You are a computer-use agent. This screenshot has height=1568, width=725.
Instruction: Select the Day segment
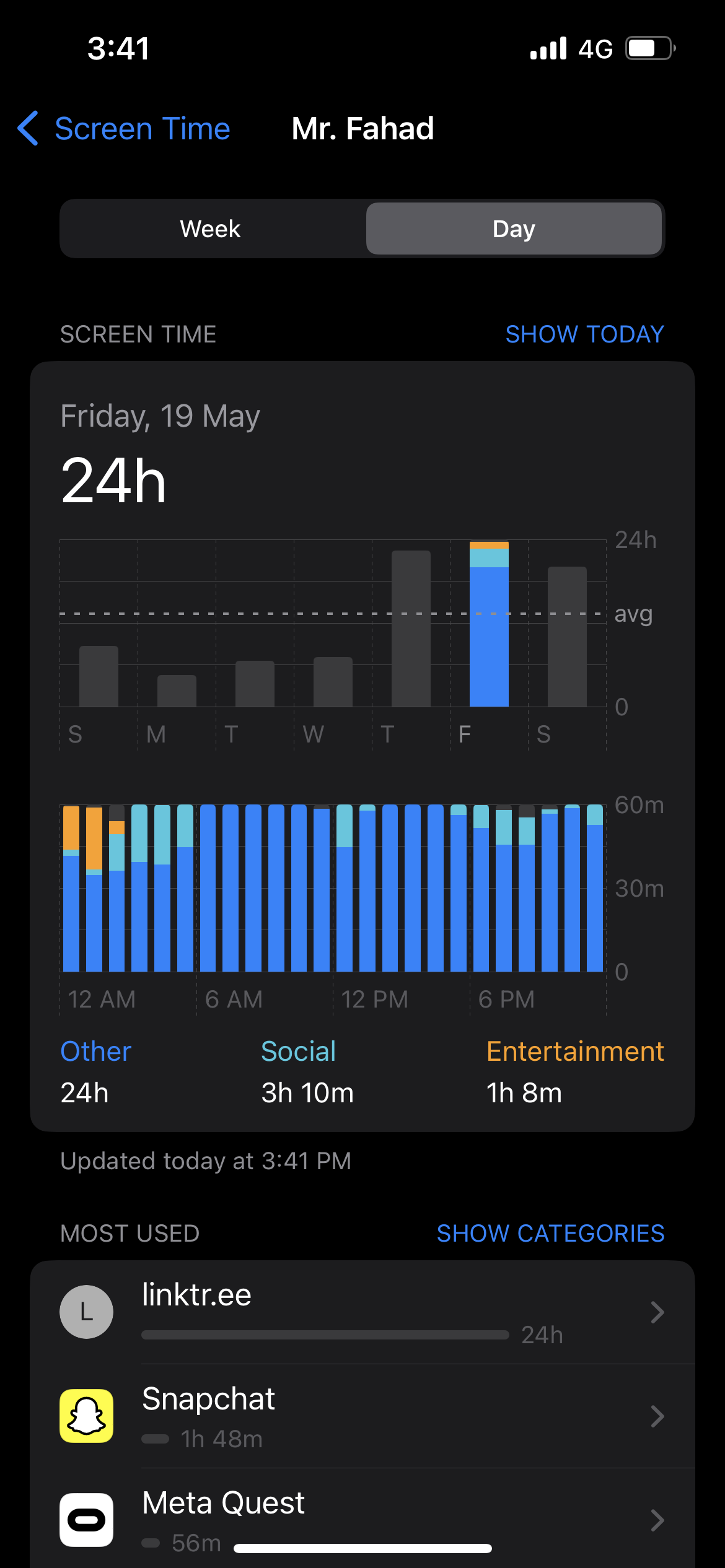(514, 229)
